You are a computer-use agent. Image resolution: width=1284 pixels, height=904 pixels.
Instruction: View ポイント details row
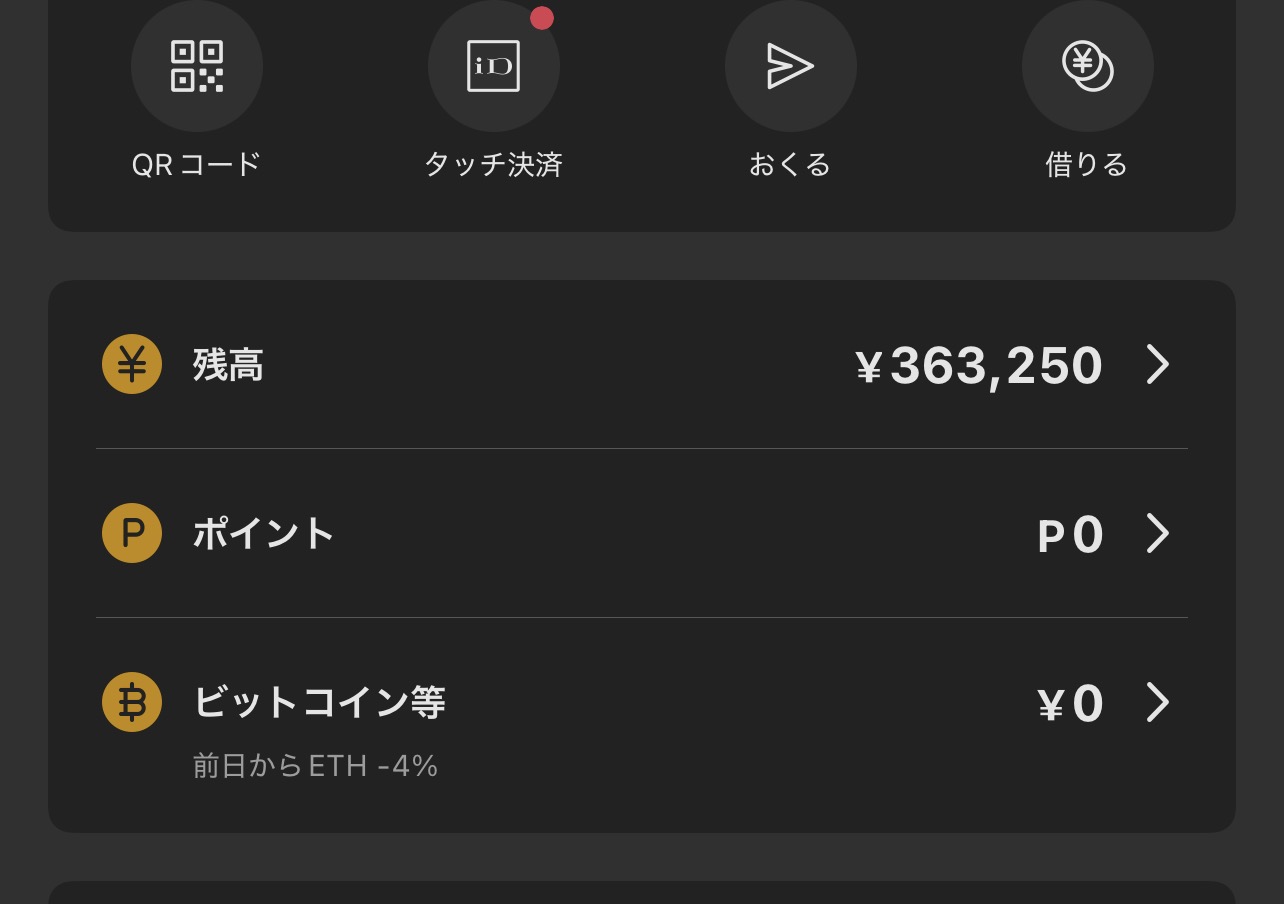click(642, 533)
